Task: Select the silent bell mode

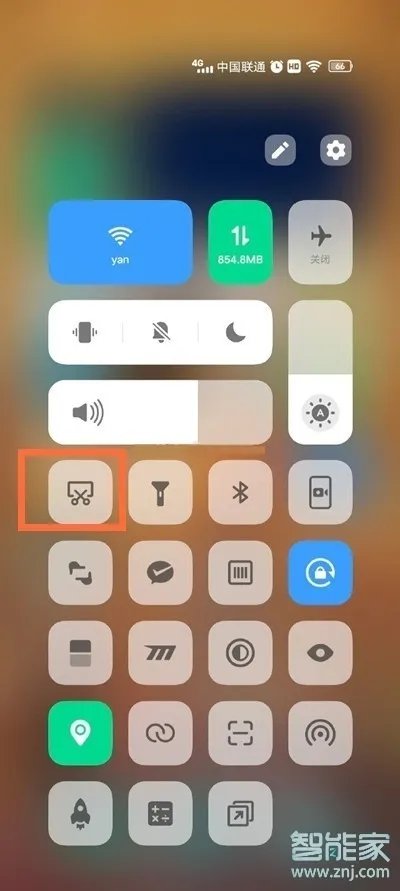Action: tap(160, 332)
